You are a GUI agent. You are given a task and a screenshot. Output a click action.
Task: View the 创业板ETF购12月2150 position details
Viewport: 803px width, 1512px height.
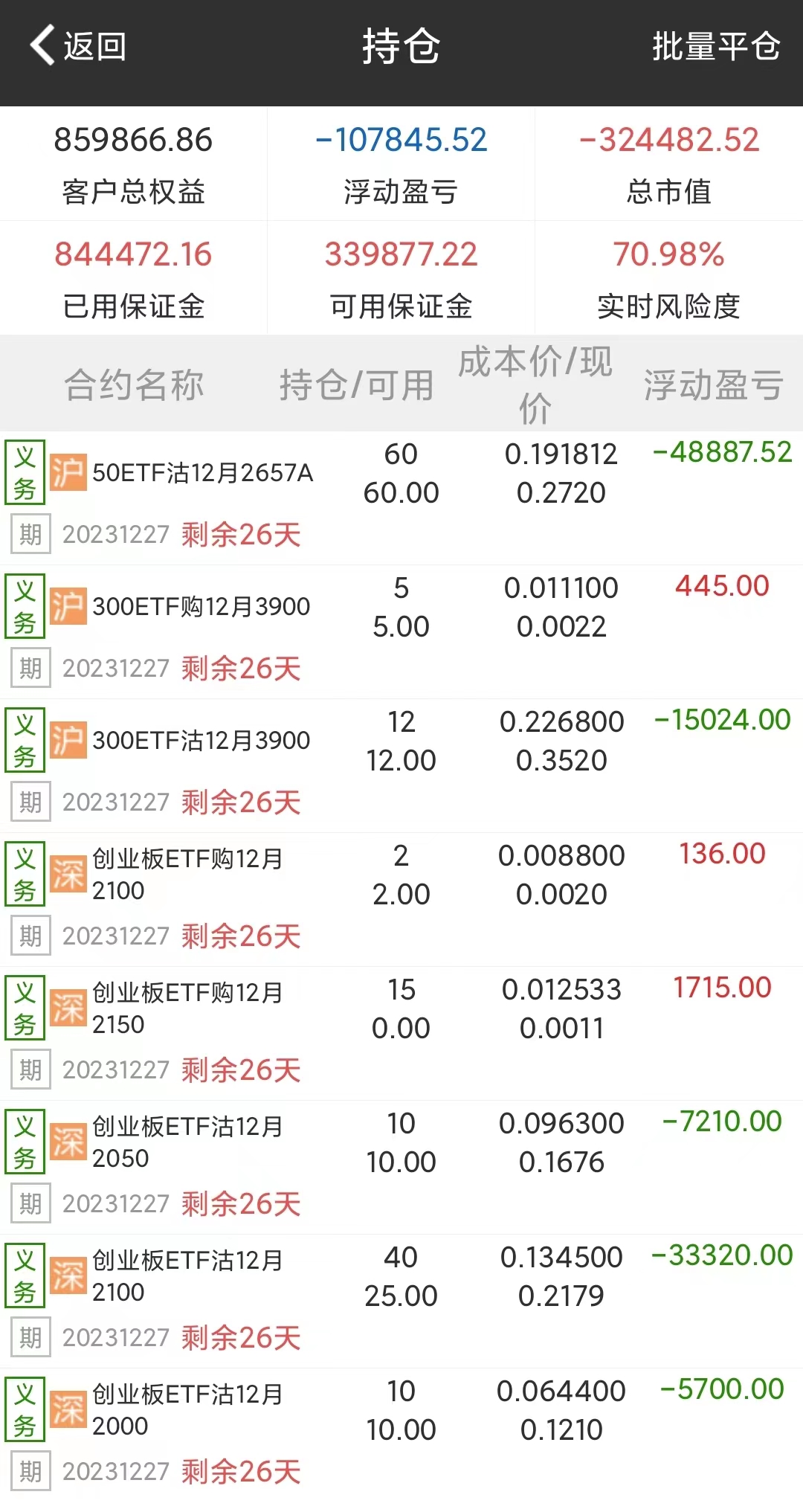[x=187, y=1008]
